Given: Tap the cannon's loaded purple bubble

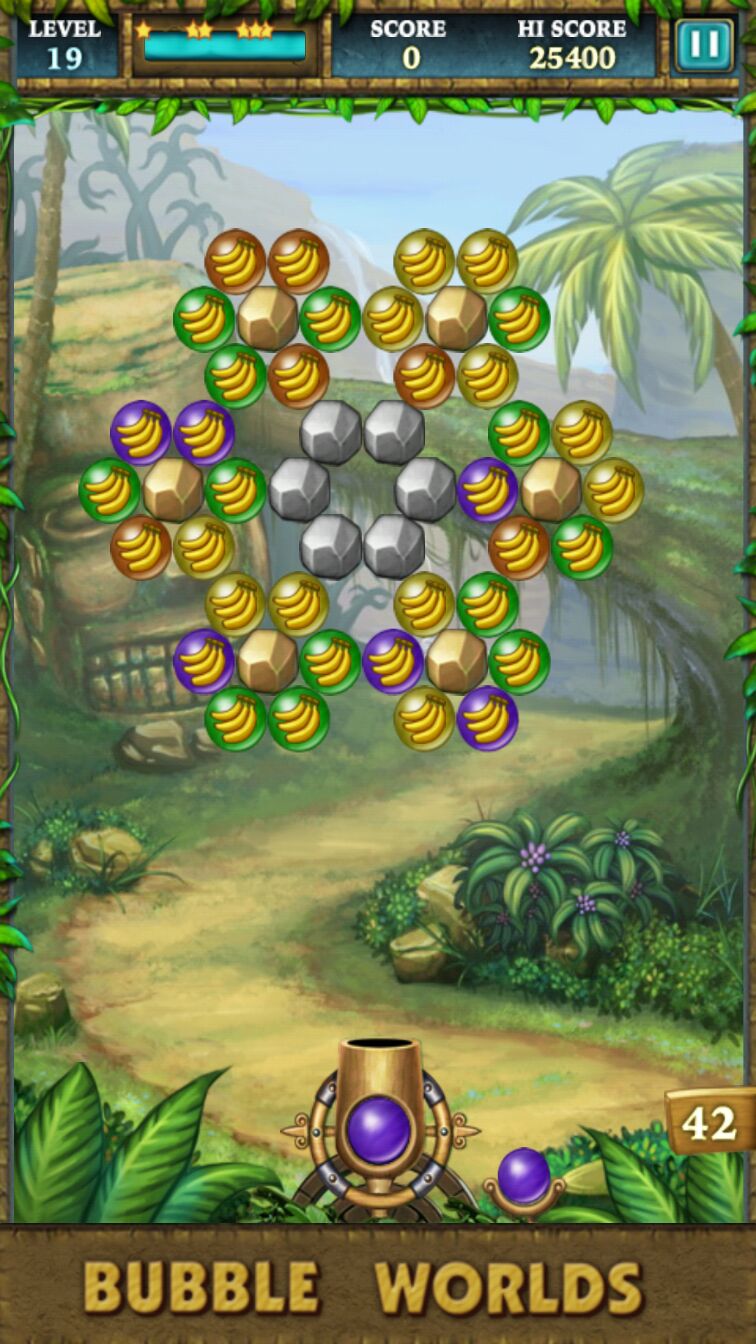Looking at the screenshot, I should 378,1131.
